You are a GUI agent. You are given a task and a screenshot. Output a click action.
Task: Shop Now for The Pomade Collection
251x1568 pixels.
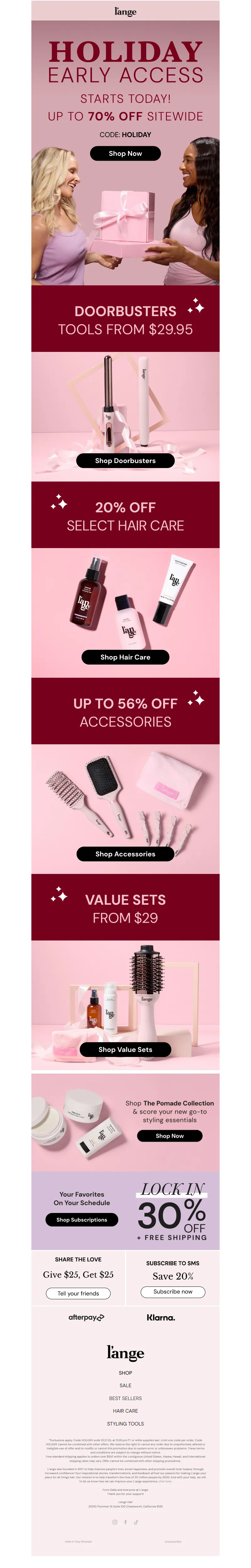coord(169,1136)
